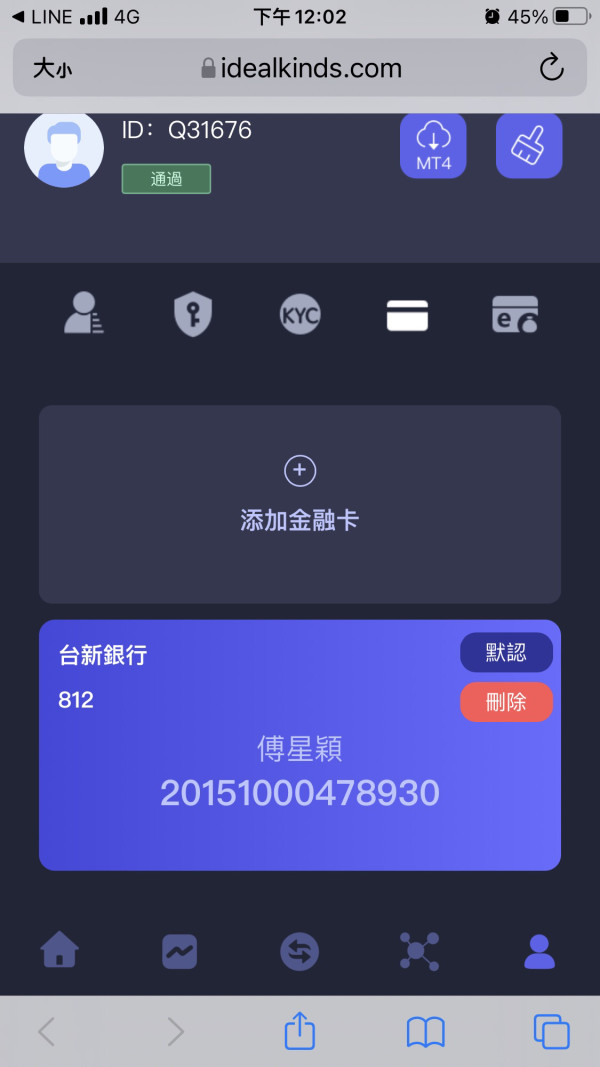Viewport: 600px width, 1067px height.
Task: Tap the MT4 download button
Action: [433, 146]
